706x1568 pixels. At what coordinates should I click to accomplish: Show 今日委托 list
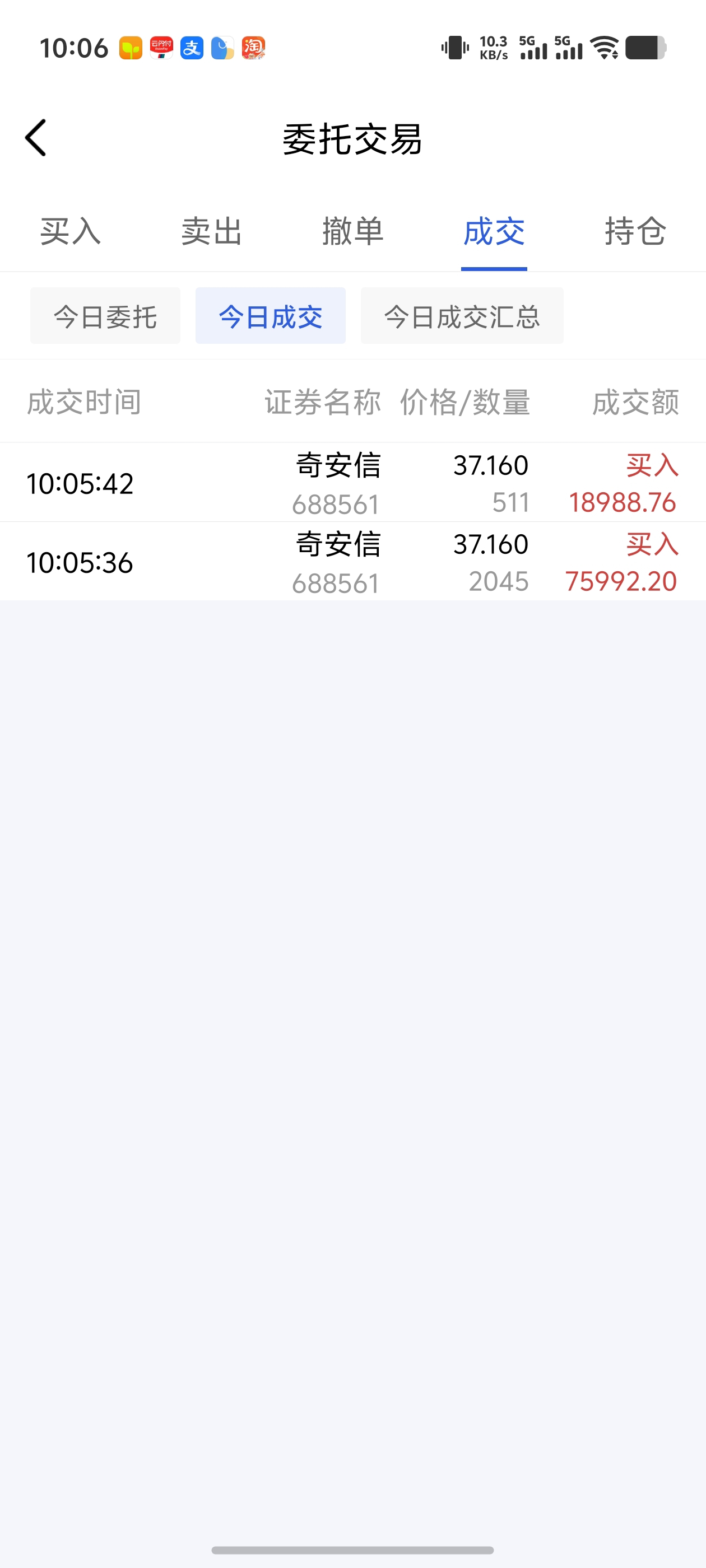(105, 316)
